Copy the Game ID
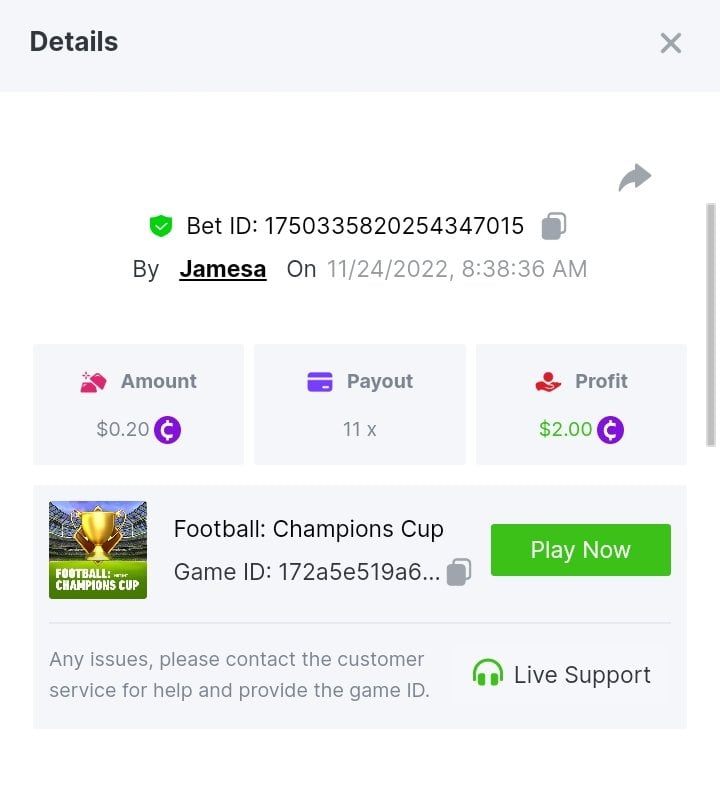This screenshot has height=794, width=720. pos(458,572)
